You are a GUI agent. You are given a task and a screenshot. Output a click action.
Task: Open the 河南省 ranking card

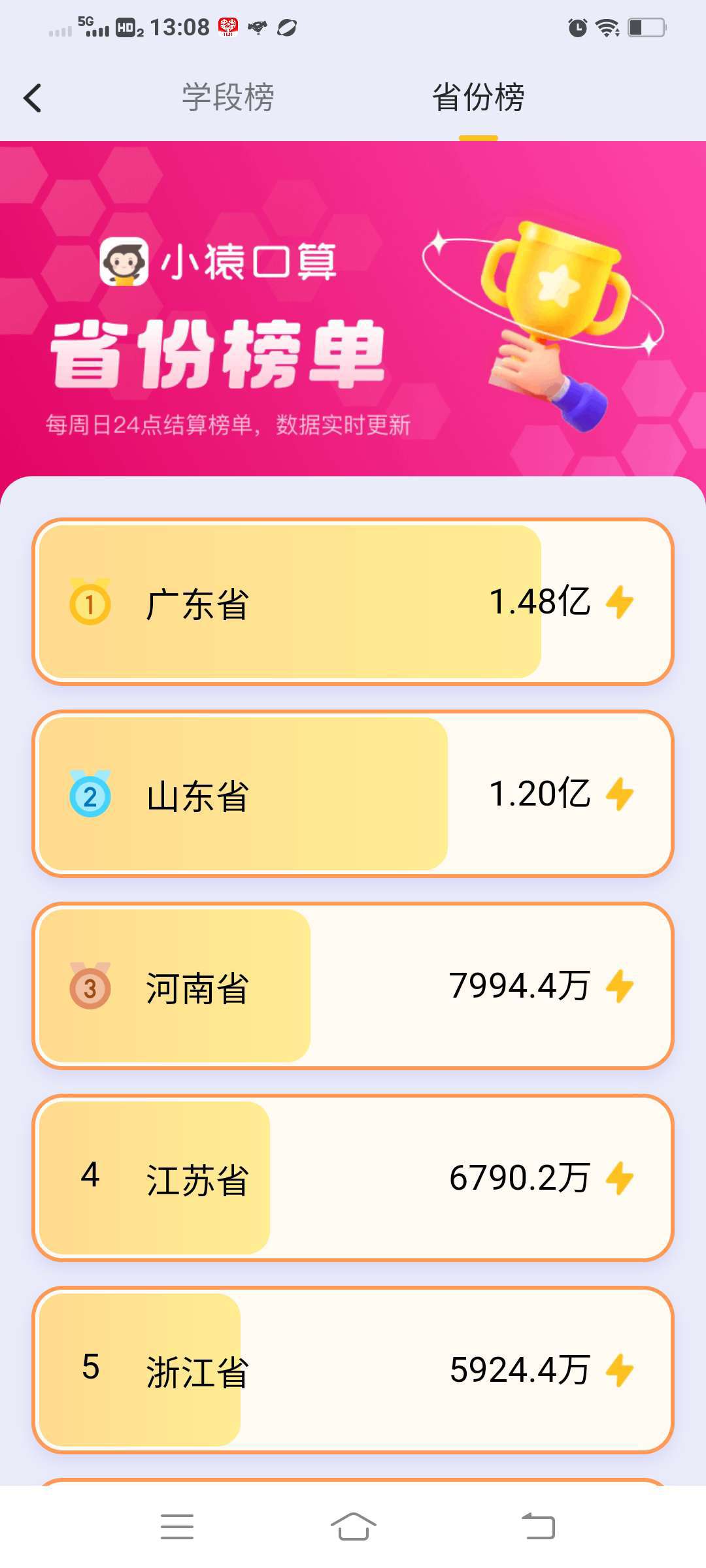click(353, 986)
